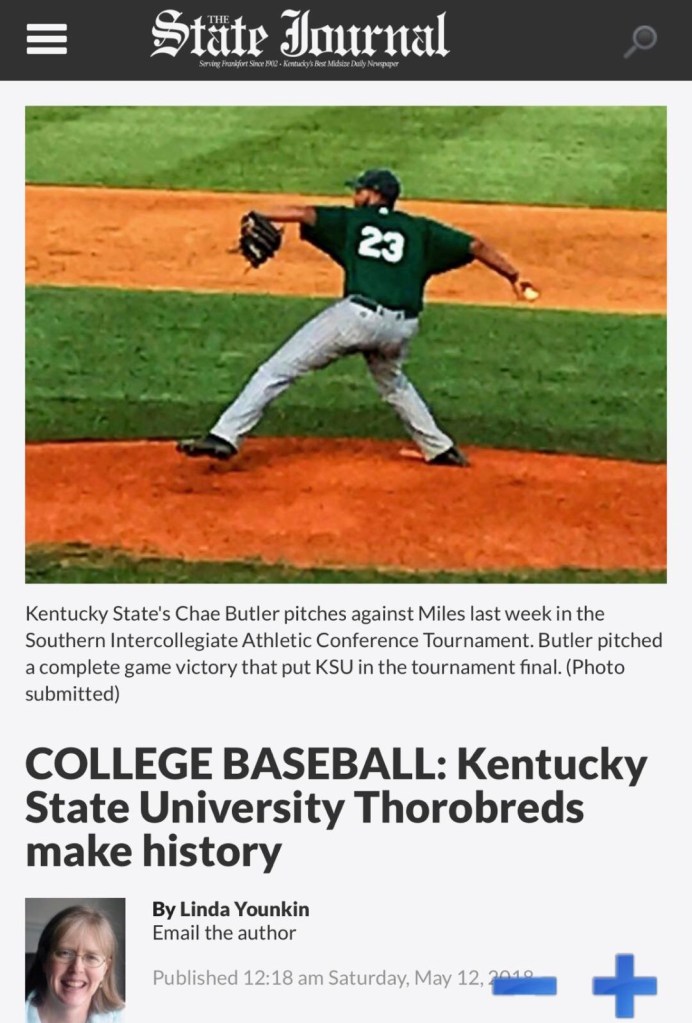Tap the Email the author link
The height and width of the screenshot is (1023, 692).
click(224, 933)
